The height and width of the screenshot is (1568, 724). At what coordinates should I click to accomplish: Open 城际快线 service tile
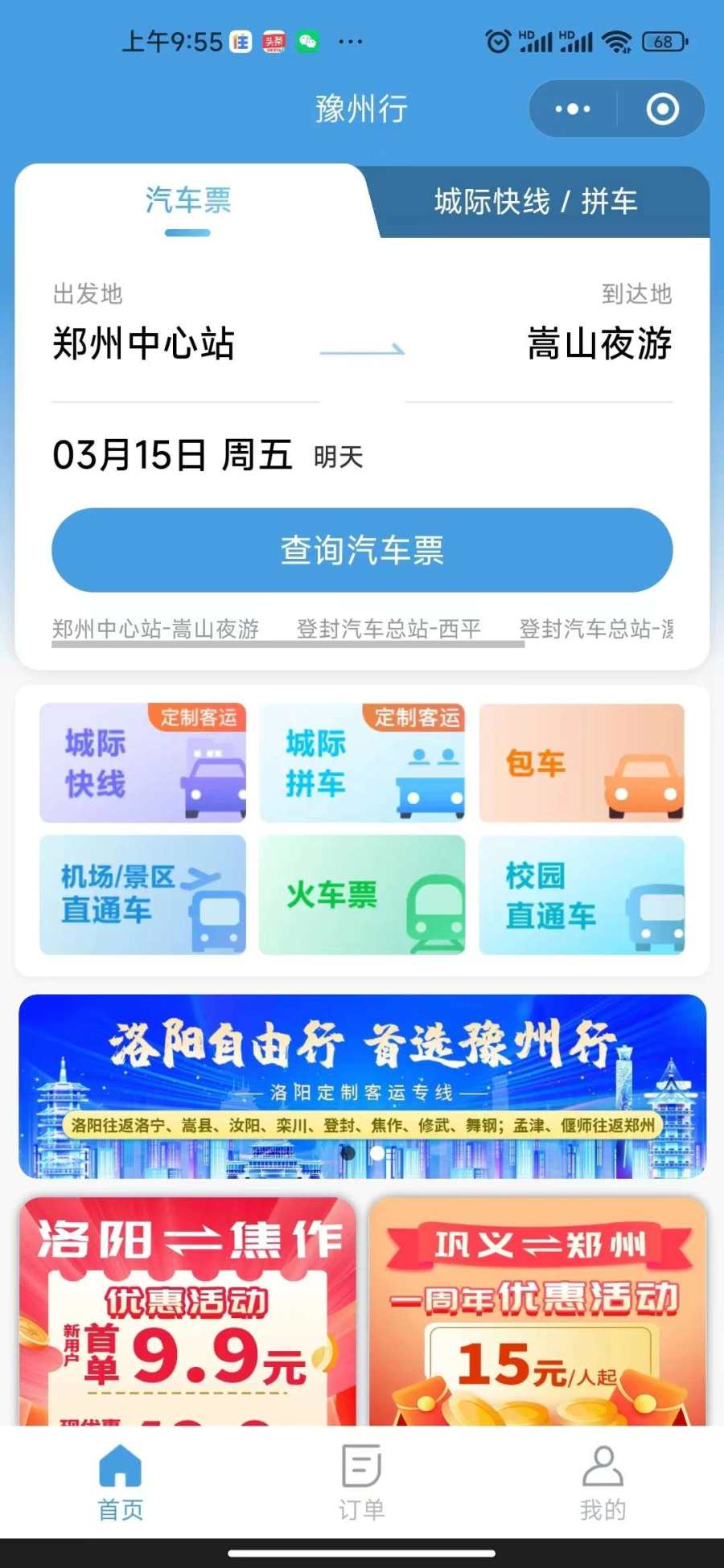[142, 762]
